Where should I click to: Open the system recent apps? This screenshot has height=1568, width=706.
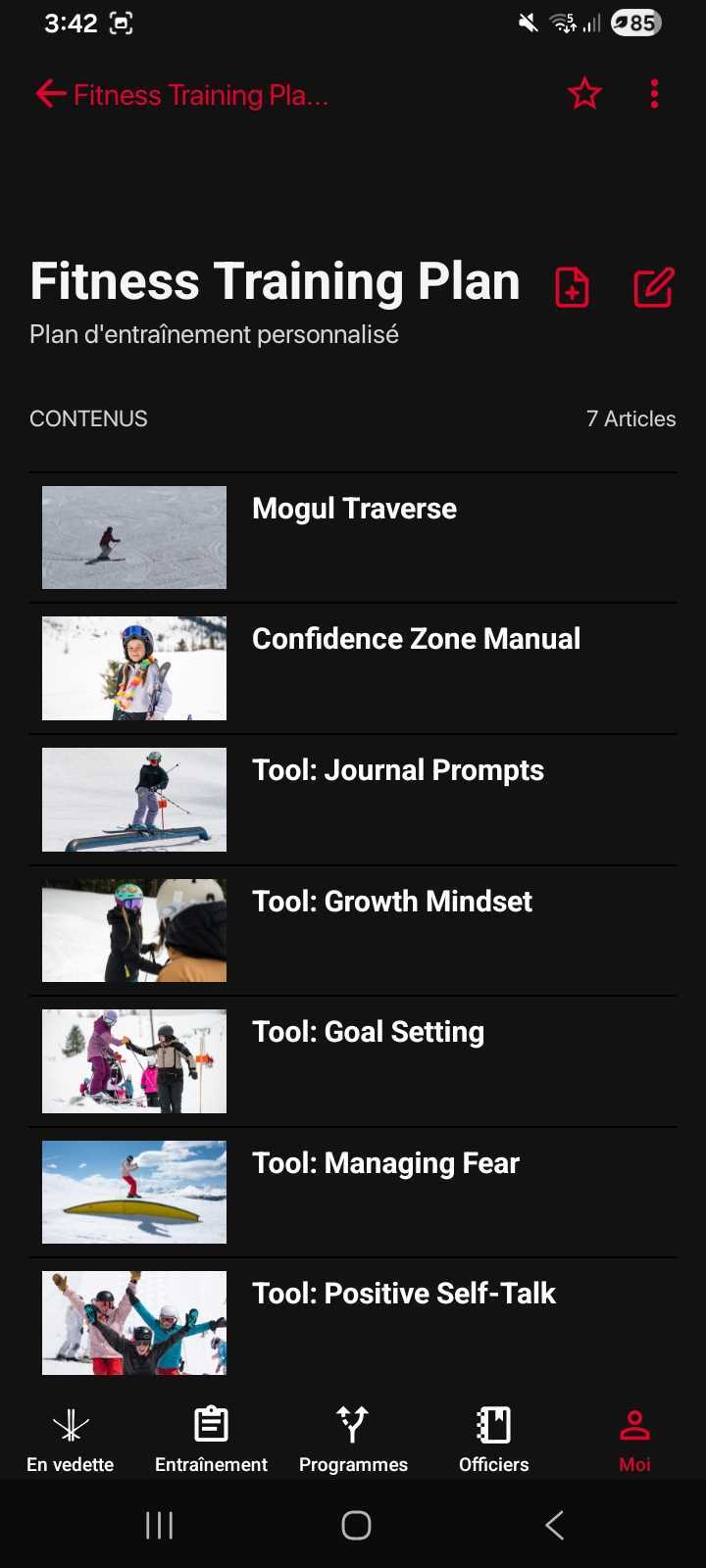pyautogui.click(x=159, y=1525)
